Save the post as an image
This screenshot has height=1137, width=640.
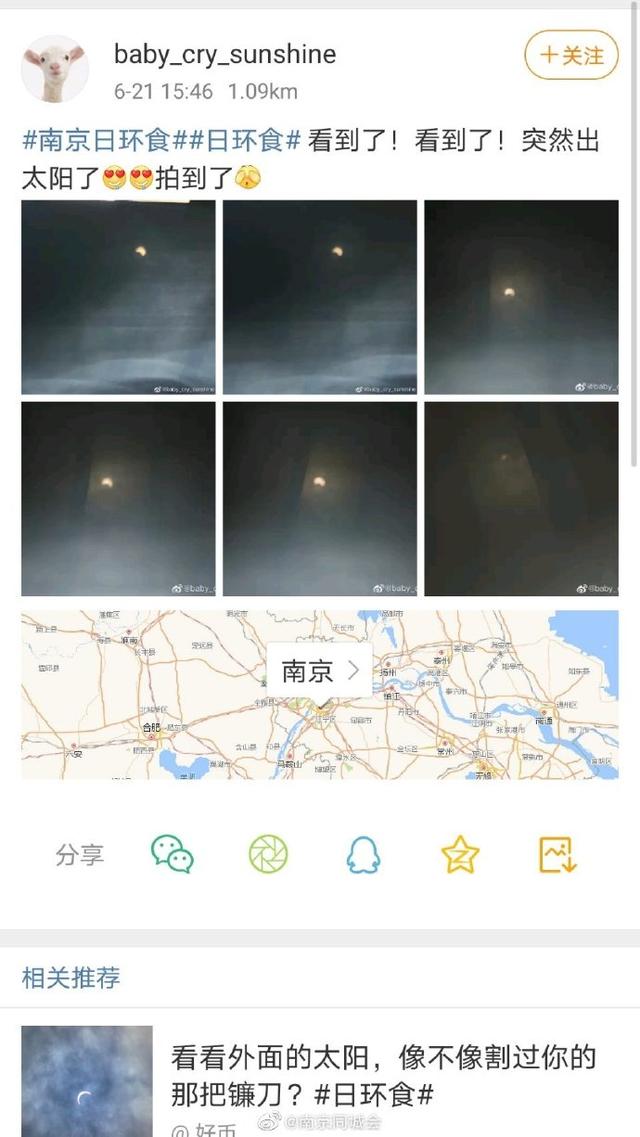(x=557, y=855)
